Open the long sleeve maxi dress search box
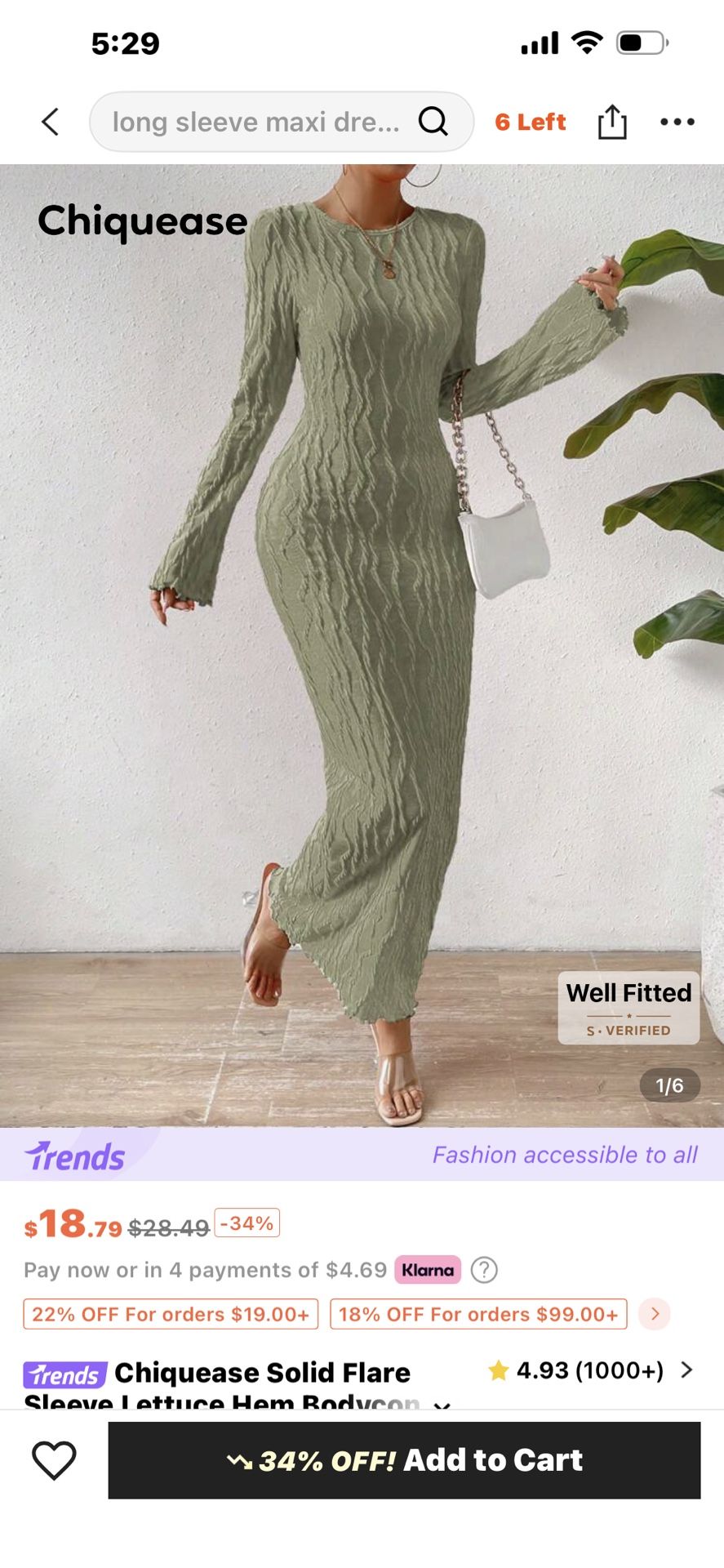Screen dimensions: 724x1568 click(x=255, y=122)
